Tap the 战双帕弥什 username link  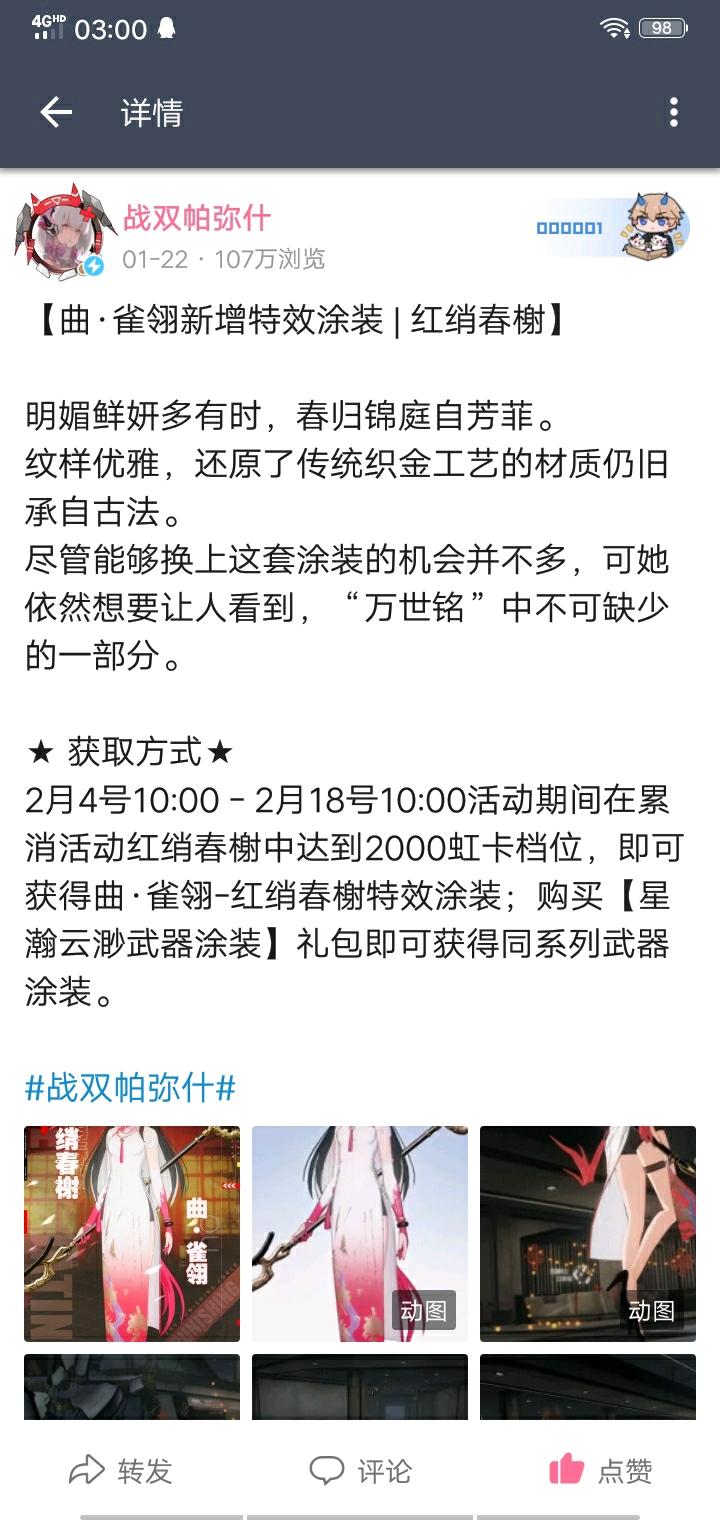point(197,217)
